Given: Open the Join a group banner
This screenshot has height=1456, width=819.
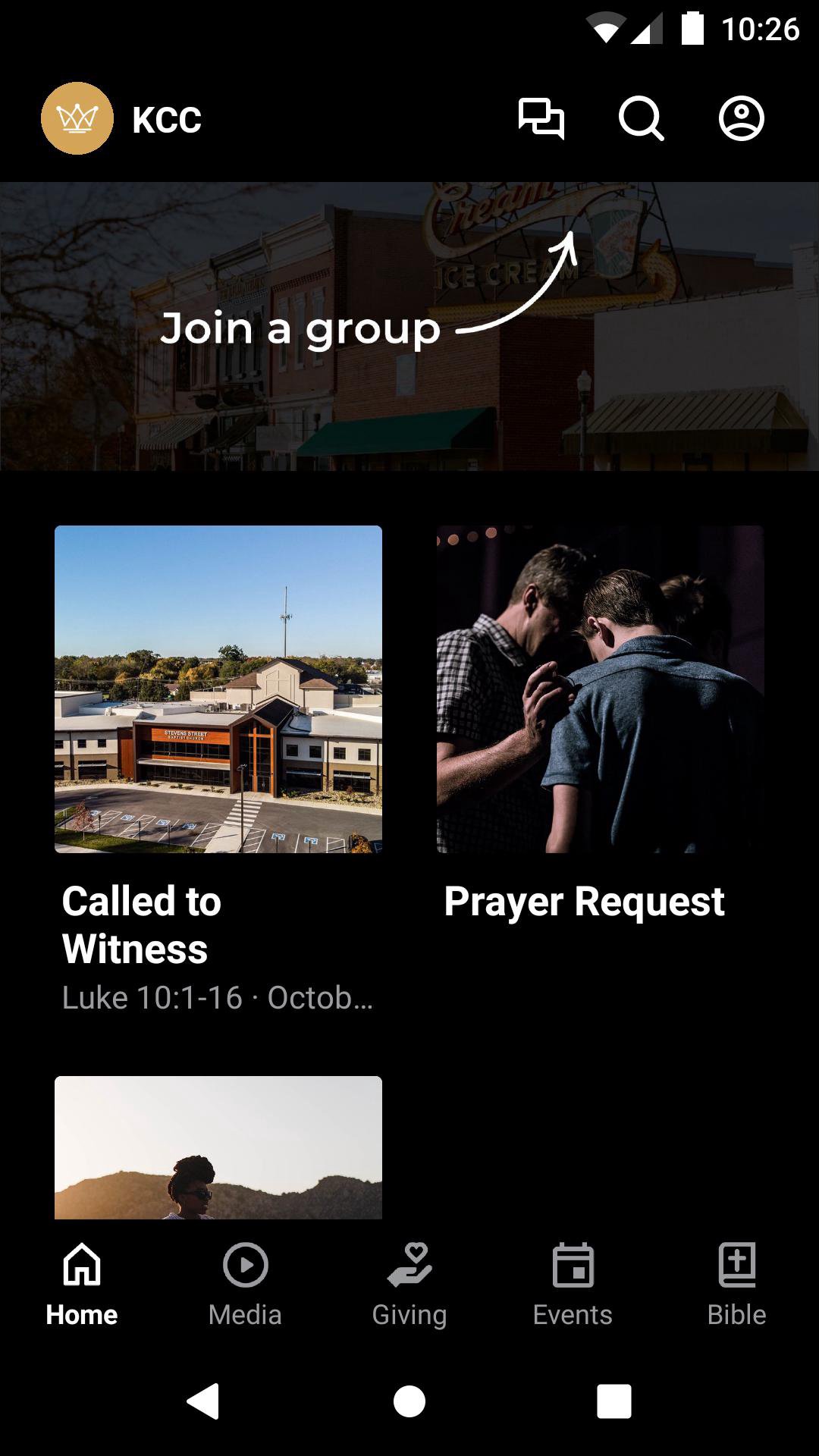Looking at the screenshot, I should point(409,326).
